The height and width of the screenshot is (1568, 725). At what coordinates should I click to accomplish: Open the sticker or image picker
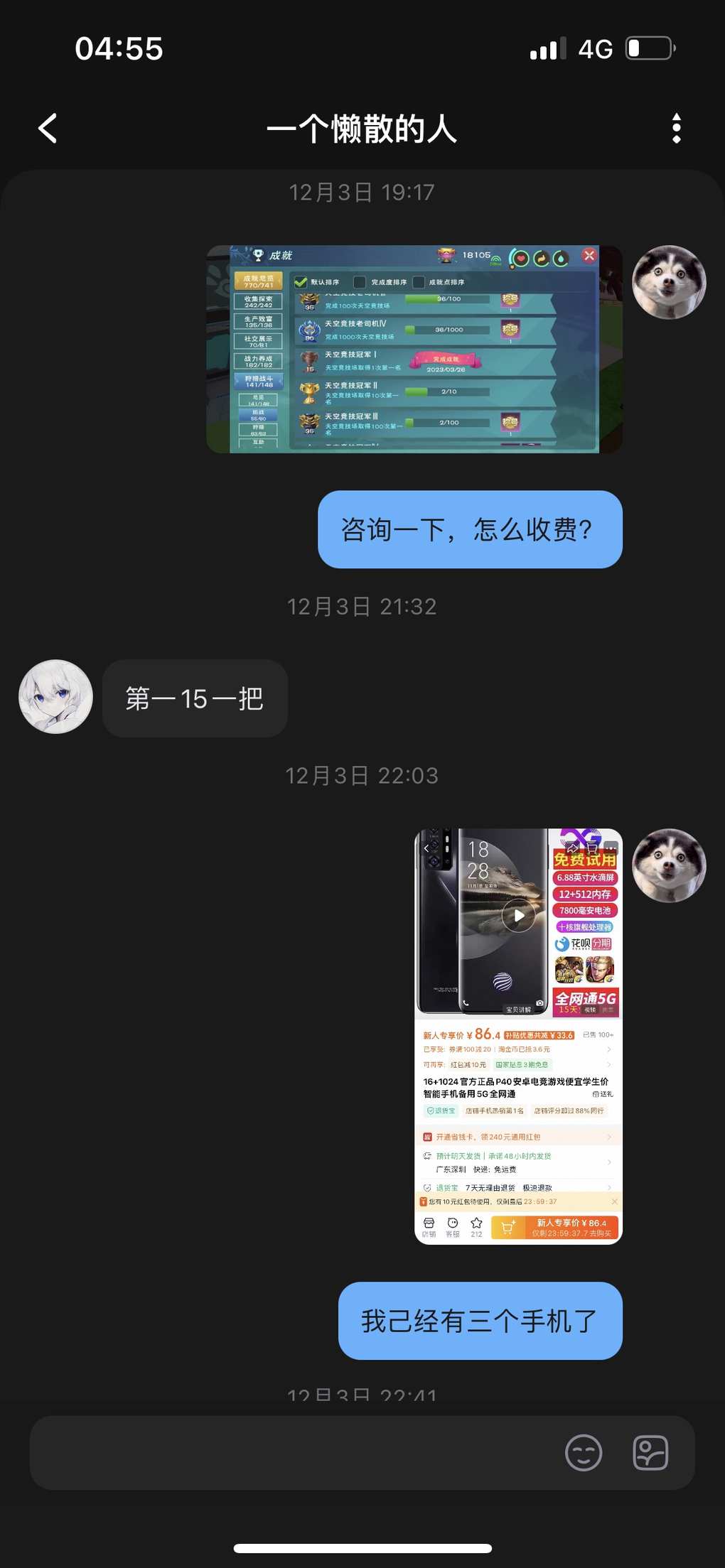click(650, 1453)
